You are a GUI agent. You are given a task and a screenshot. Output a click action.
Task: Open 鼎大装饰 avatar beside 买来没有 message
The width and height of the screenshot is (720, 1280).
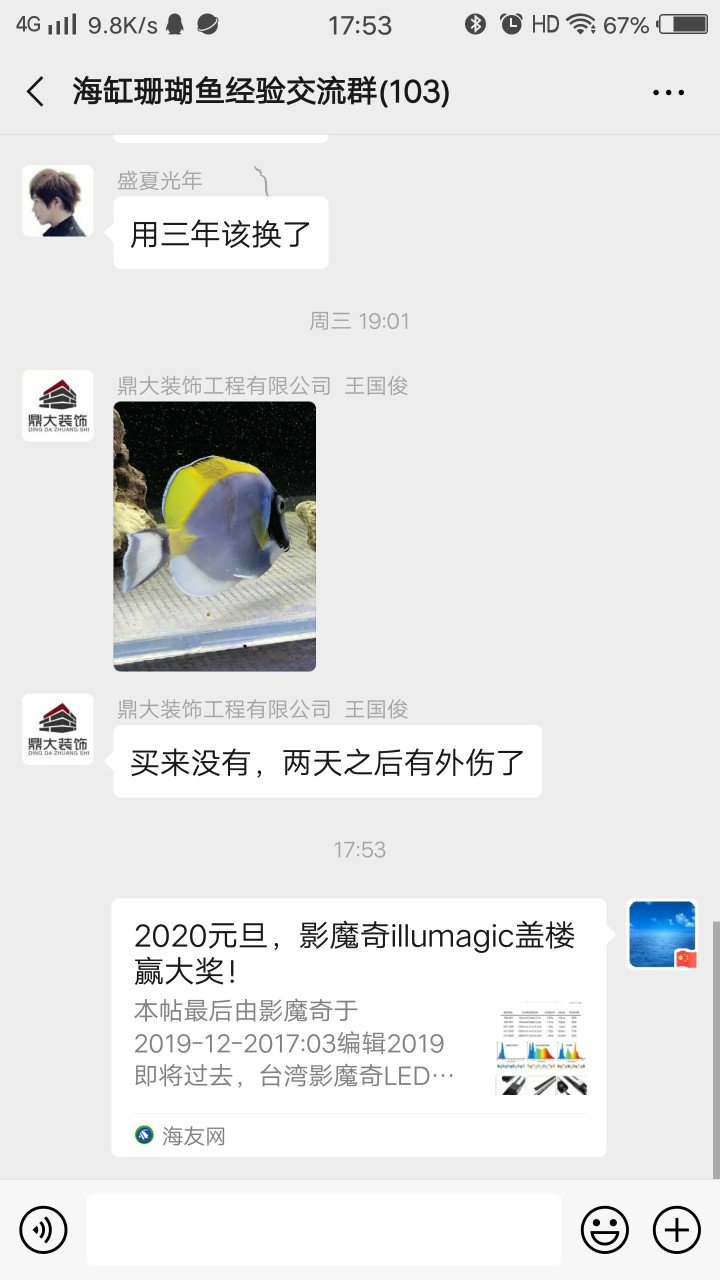(x=58, y=730)
